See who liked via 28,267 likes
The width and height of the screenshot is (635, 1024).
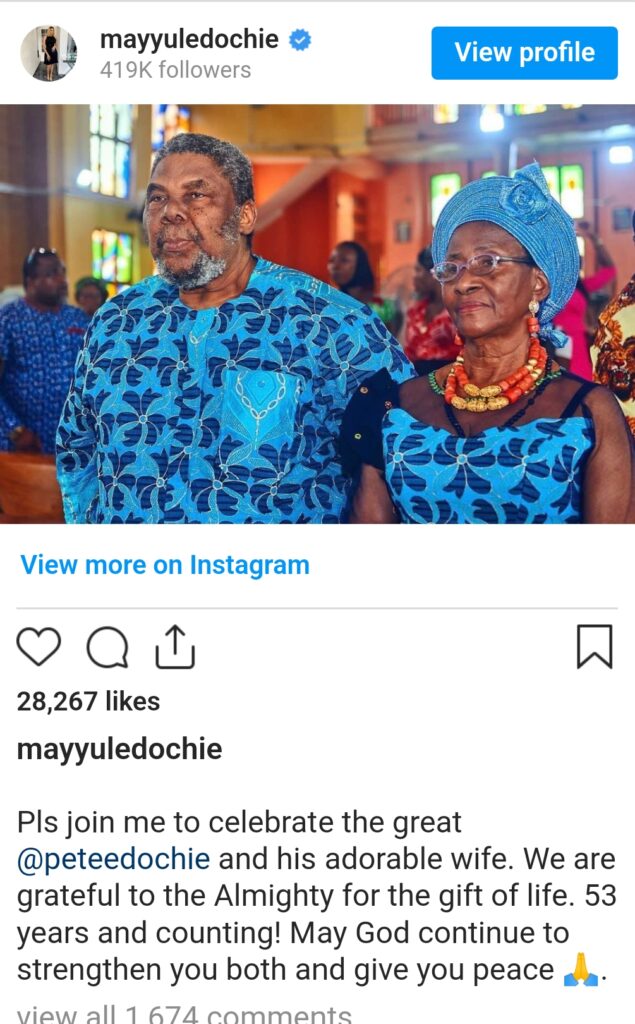tap(88, 702)
